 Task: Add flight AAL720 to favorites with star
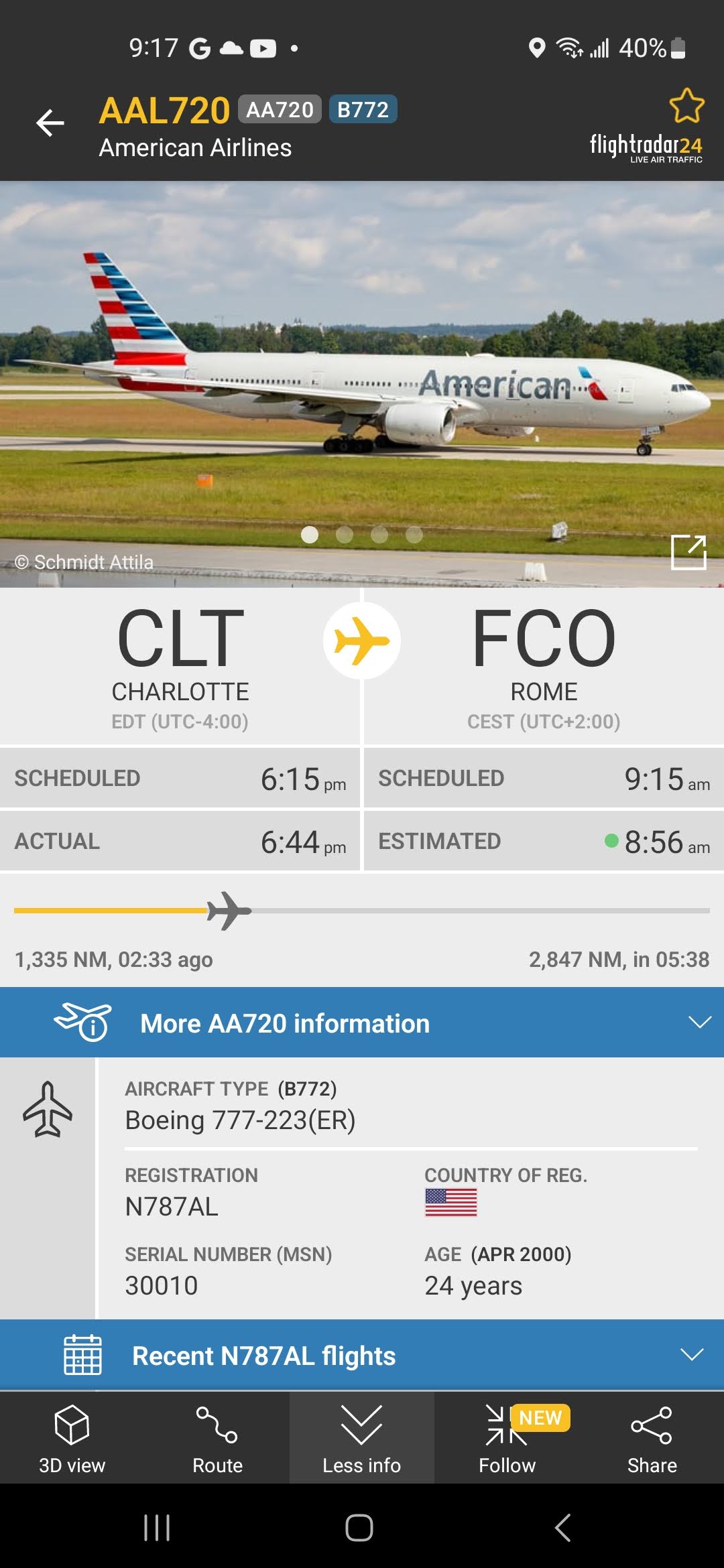pos(686,106)
